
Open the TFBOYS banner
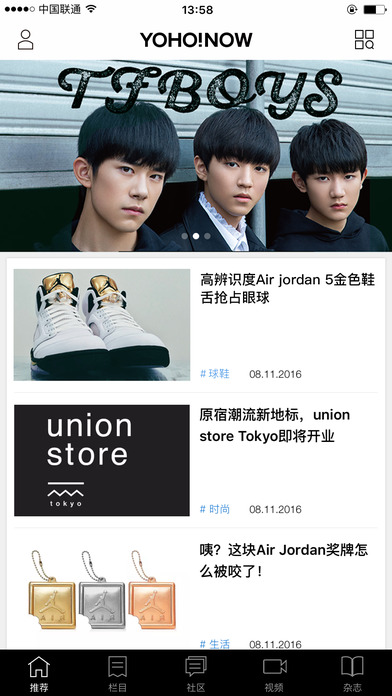[196, 156]
